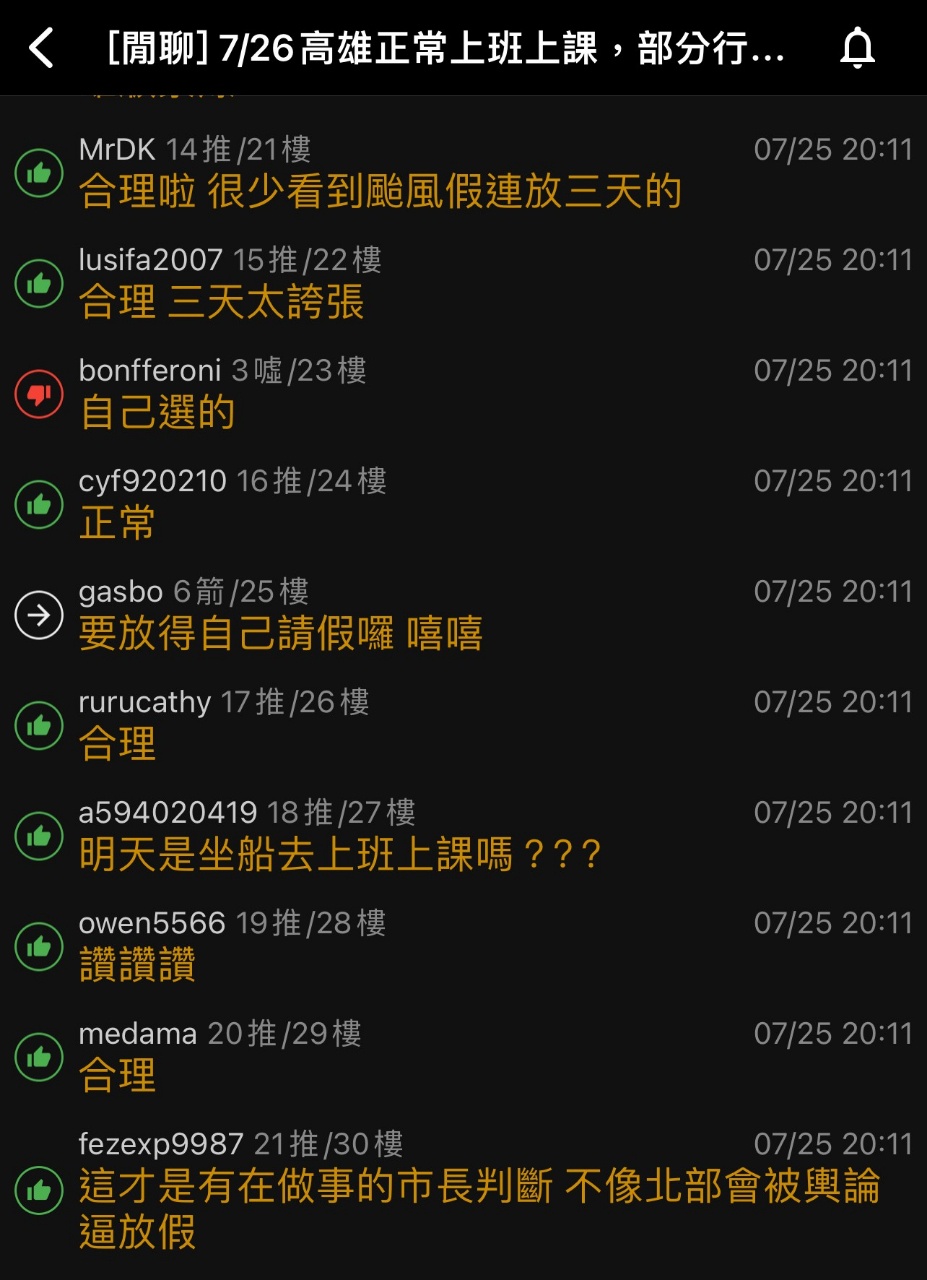Select MrDK's comment on 21樓
Image resolution: width=927 pixels, height=1280 pixels.
[380, 191]
